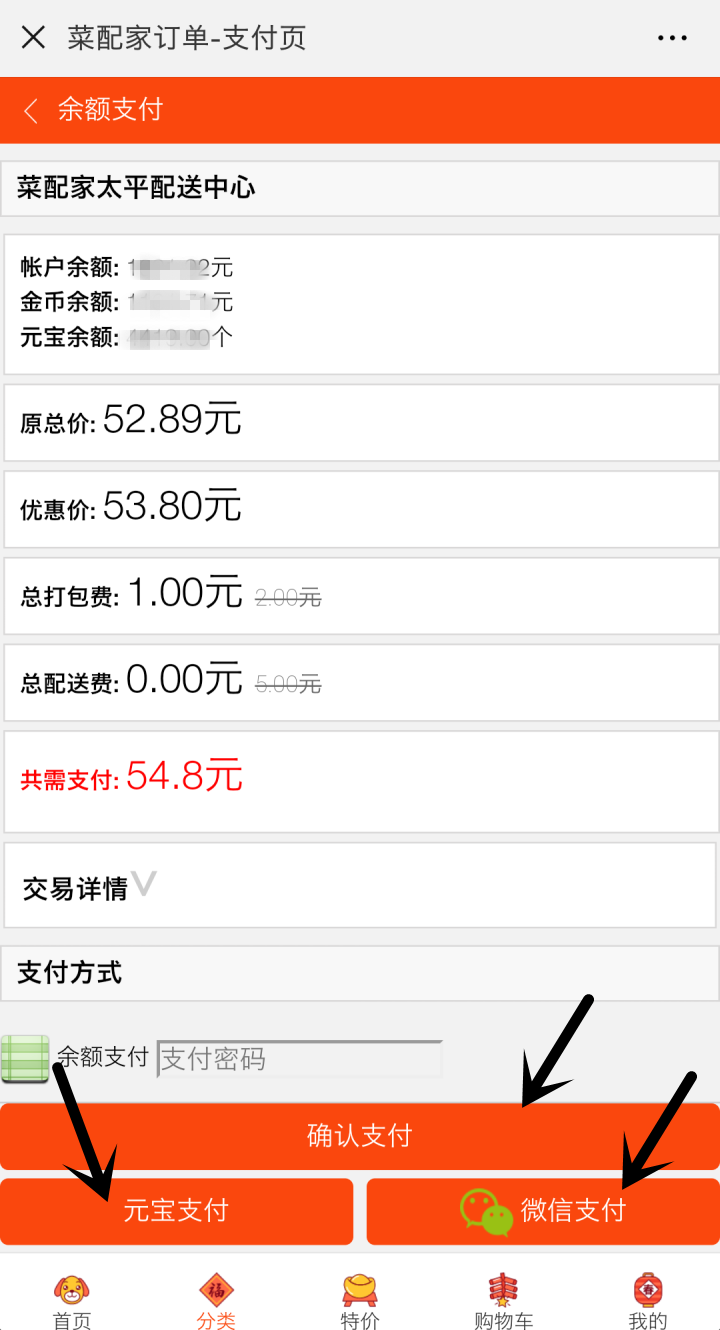Screen dimensions: 720x1330
Task: Focus the 支付密码 input field
Action: 299,1059
